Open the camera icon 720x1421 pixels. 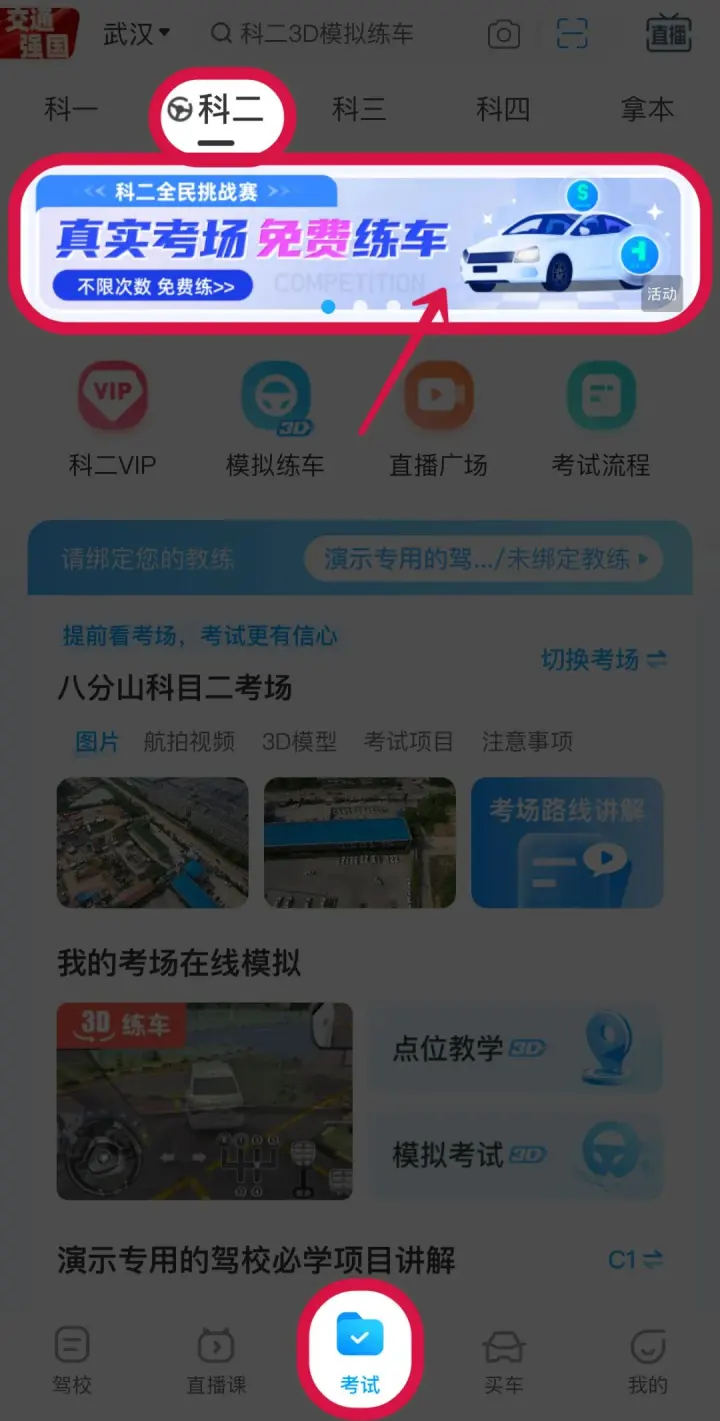(504, 35)
